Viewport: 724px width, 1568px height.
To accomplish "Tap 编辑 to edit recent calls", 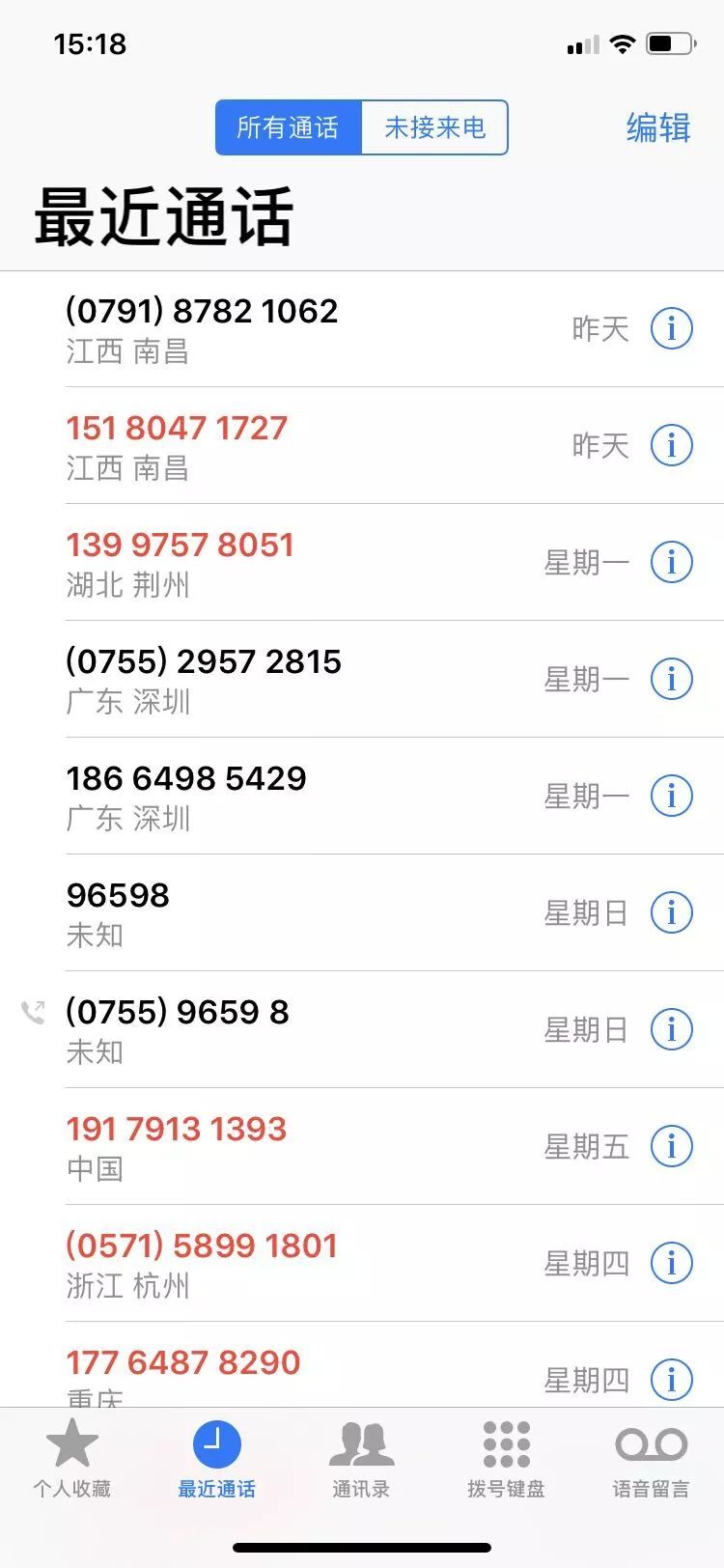I will click(657, 127).
